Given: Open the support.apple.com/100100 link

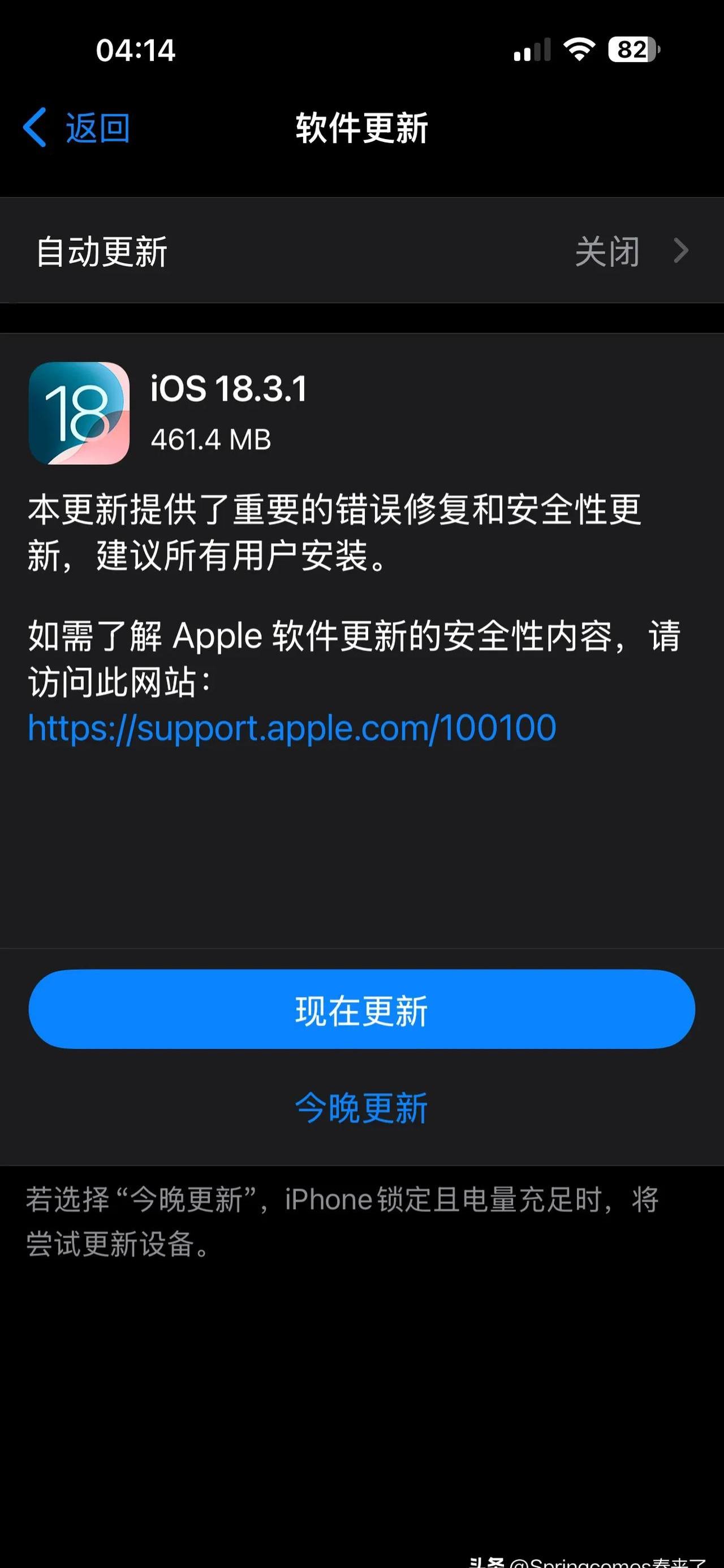Looking at the screenshot, I should tap(292, 728).
